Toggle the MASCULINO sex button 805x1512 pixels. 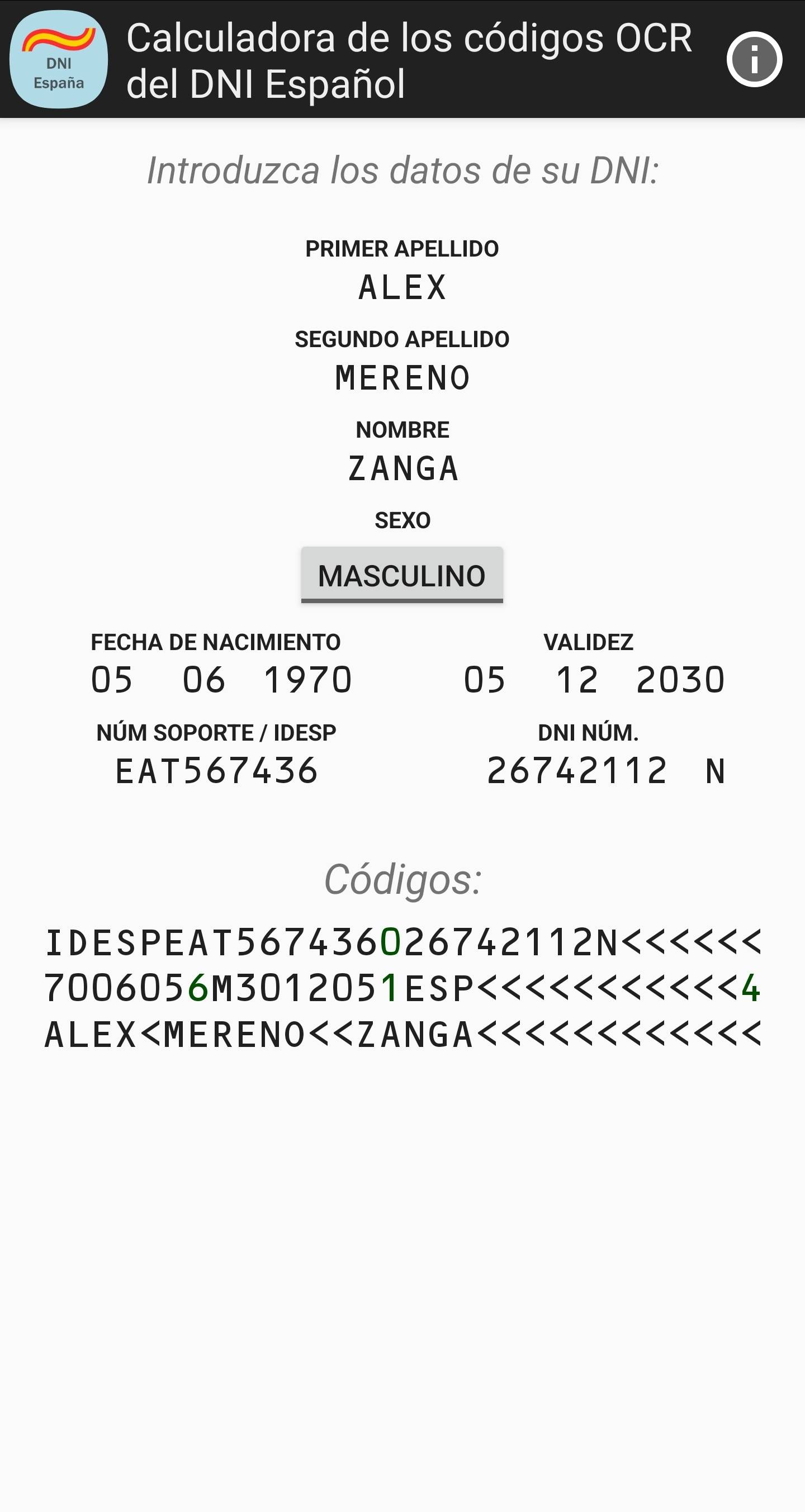coord(402,575)
